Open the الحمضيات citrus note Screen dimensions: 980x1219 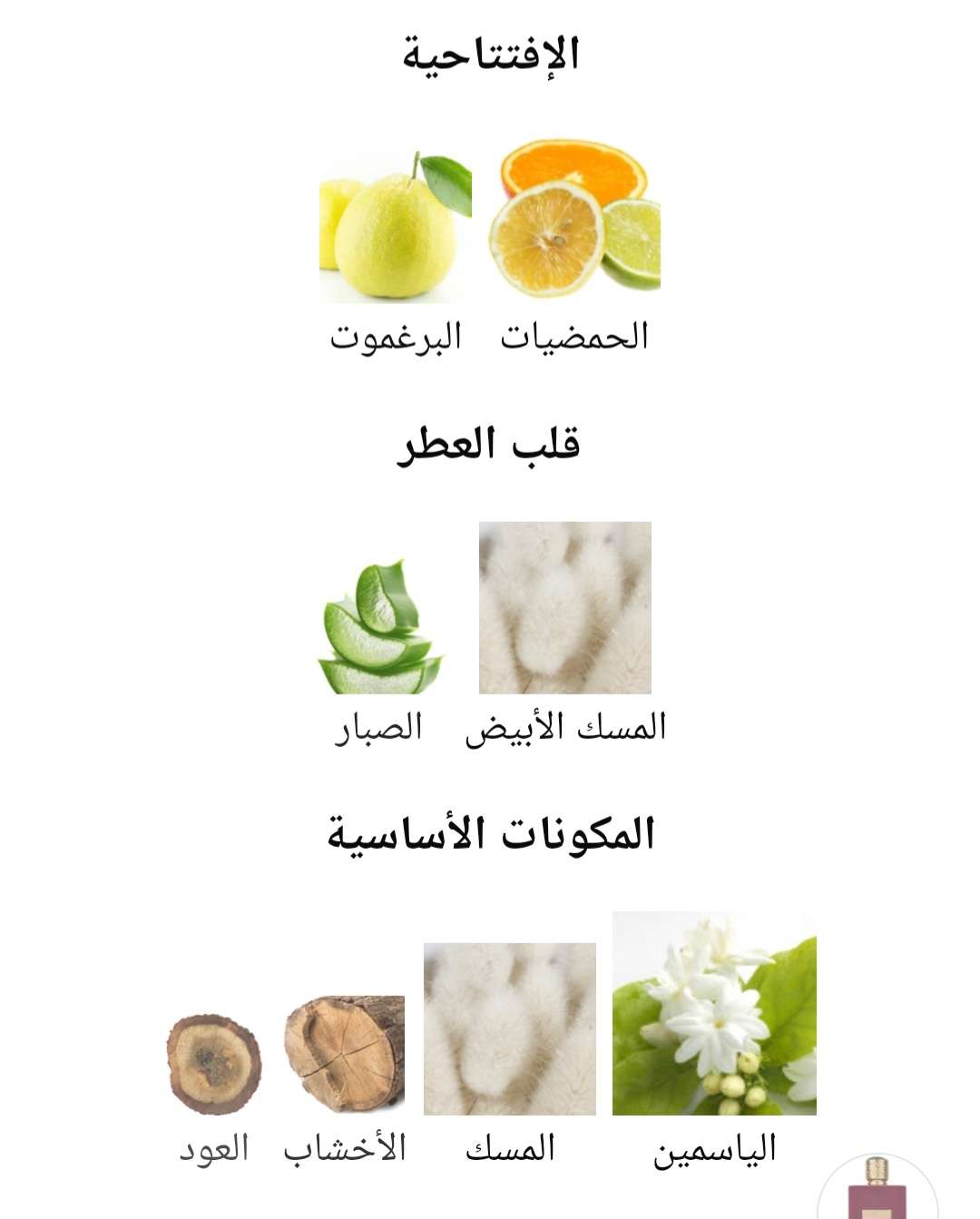pos(574,220)
